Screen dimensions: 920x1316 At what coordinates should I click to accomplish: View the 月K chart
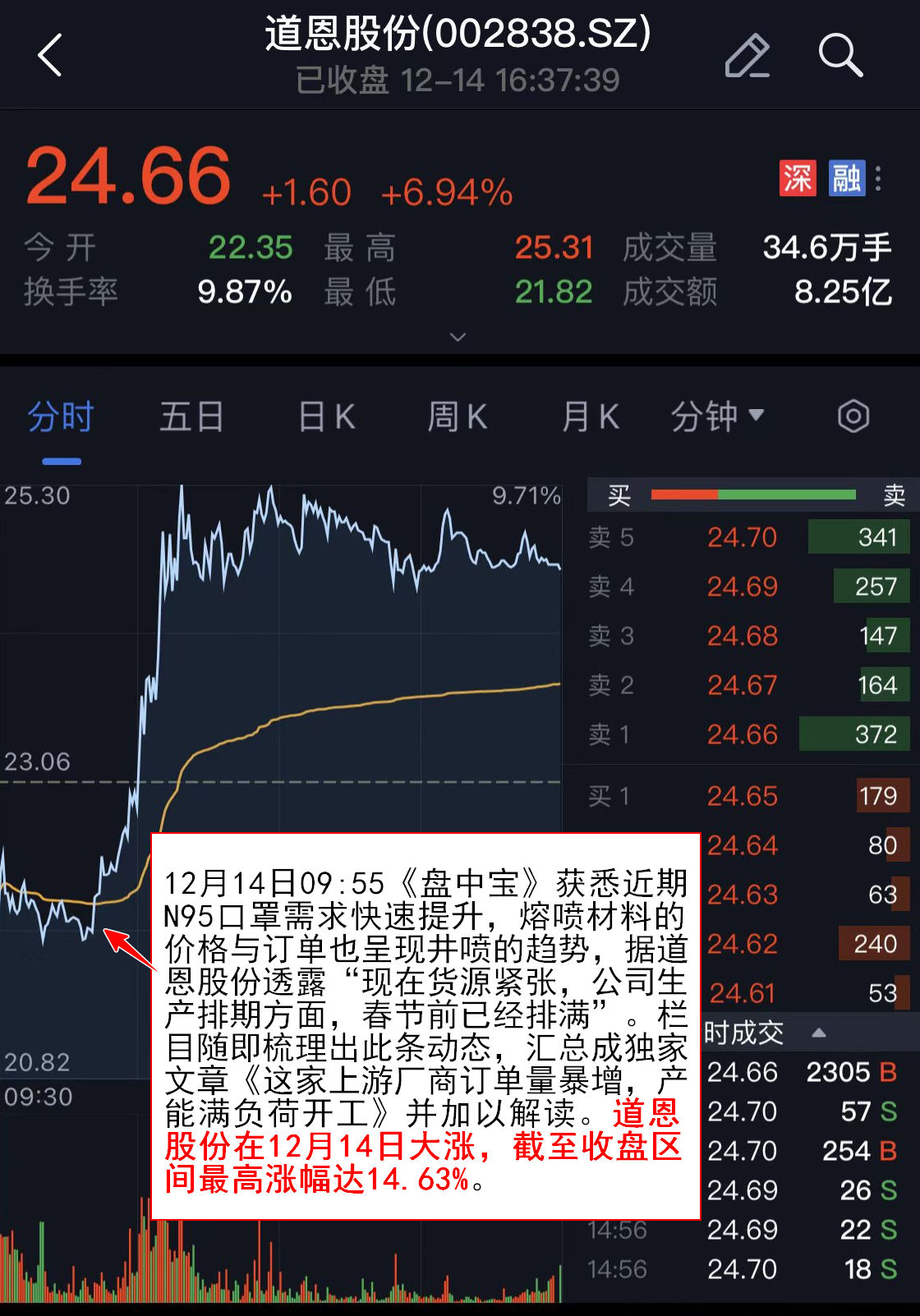point(590,416)
